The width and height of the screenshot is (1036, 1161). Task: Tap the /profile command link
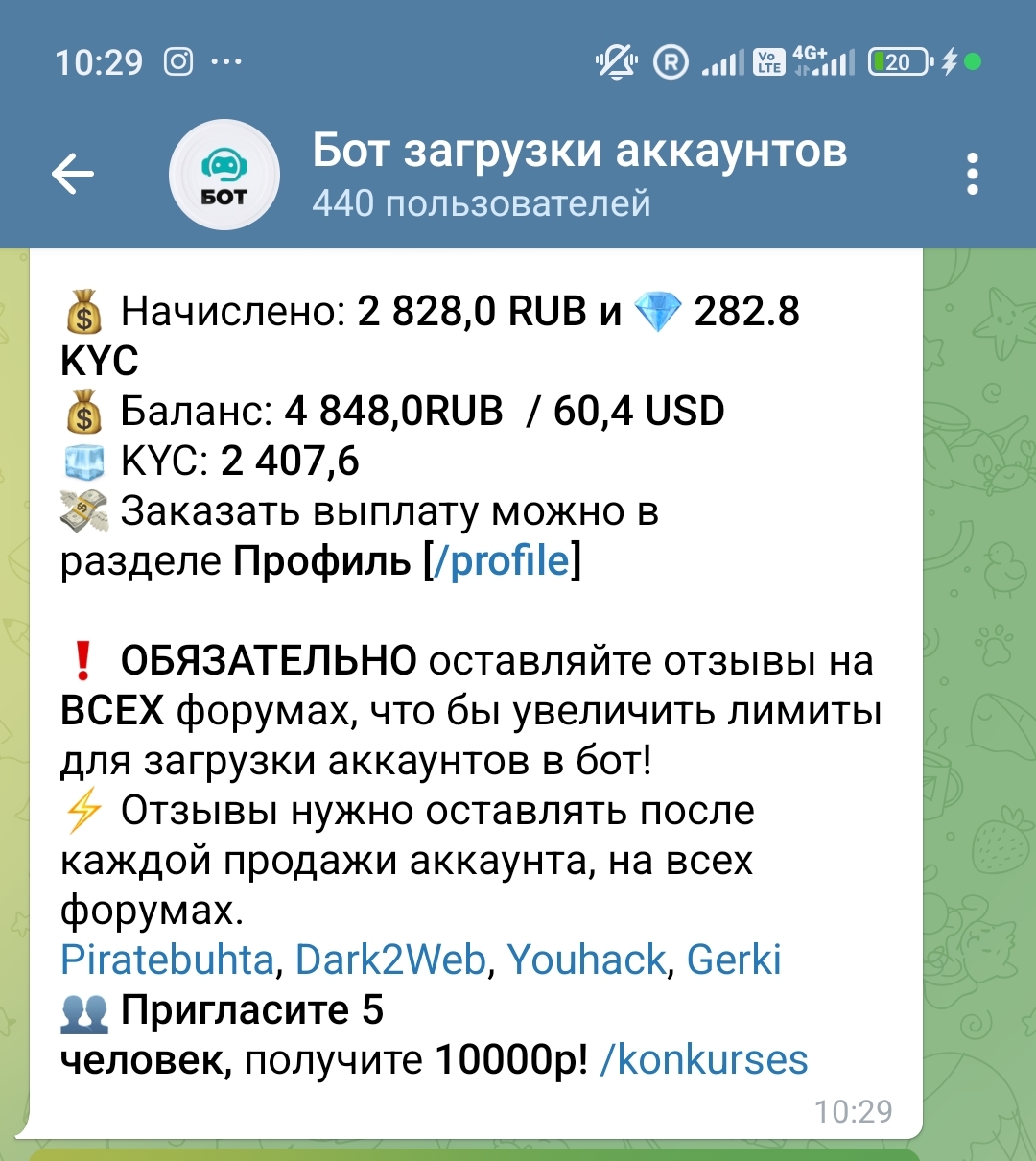tap(502, 561)
